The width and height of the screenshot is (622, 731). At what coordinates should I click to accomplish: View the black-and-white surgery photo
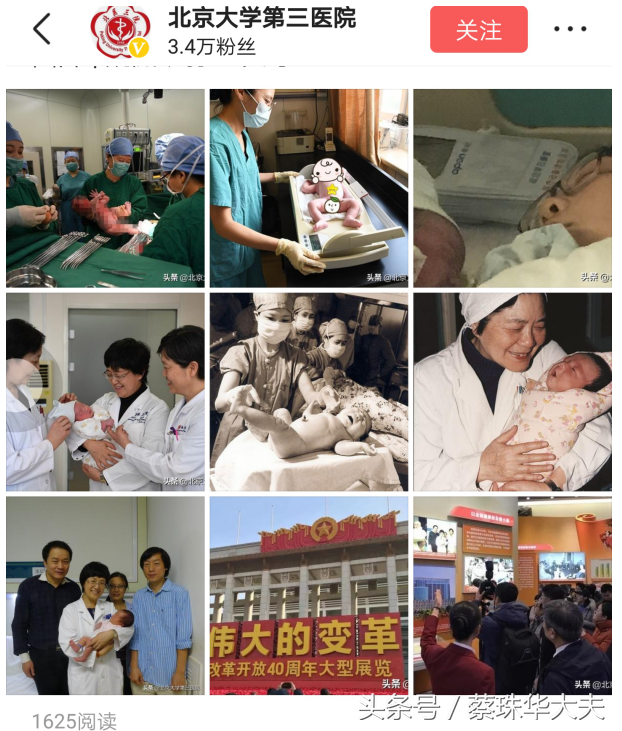[x=308, y=391]
